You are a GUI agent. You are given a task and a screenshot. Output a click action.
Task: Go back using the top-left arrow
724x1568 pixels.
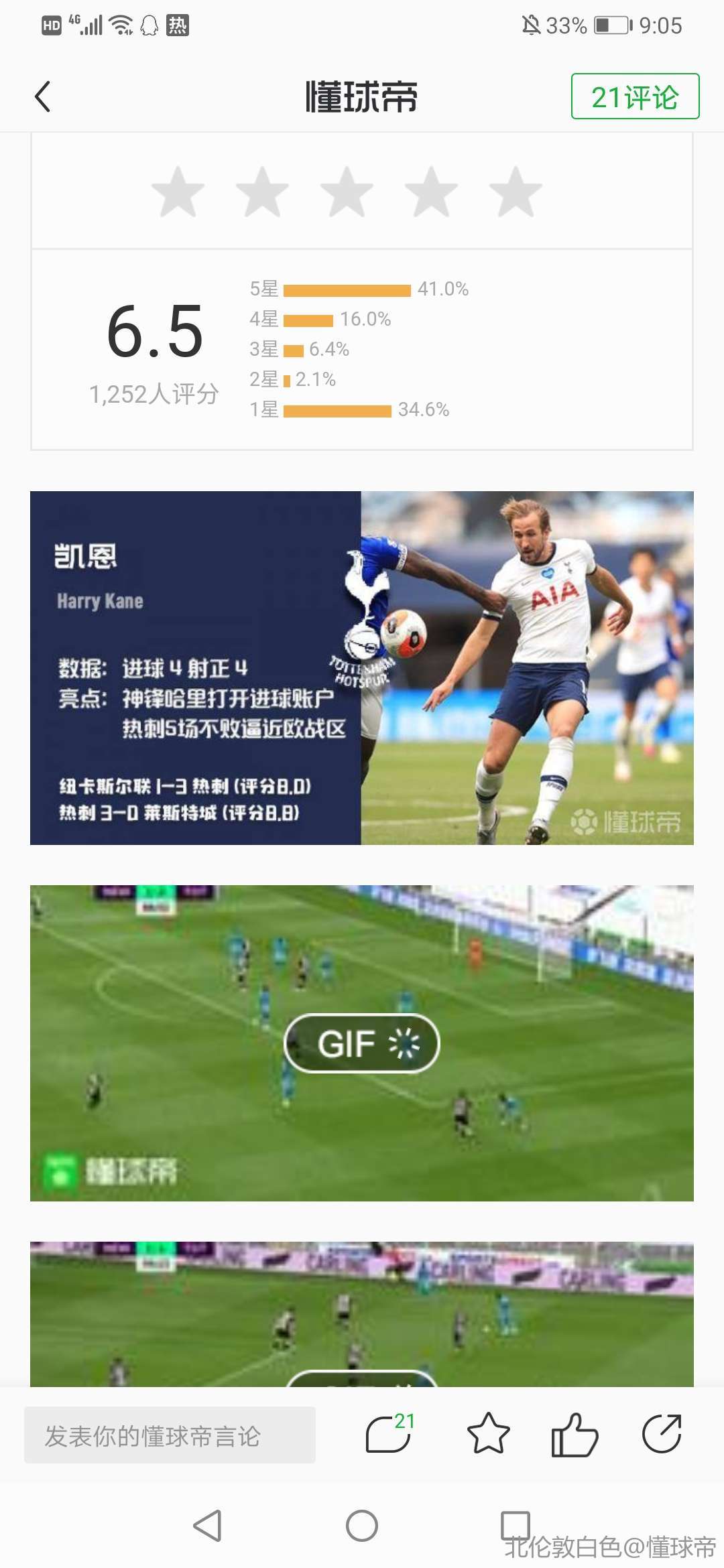43,96
